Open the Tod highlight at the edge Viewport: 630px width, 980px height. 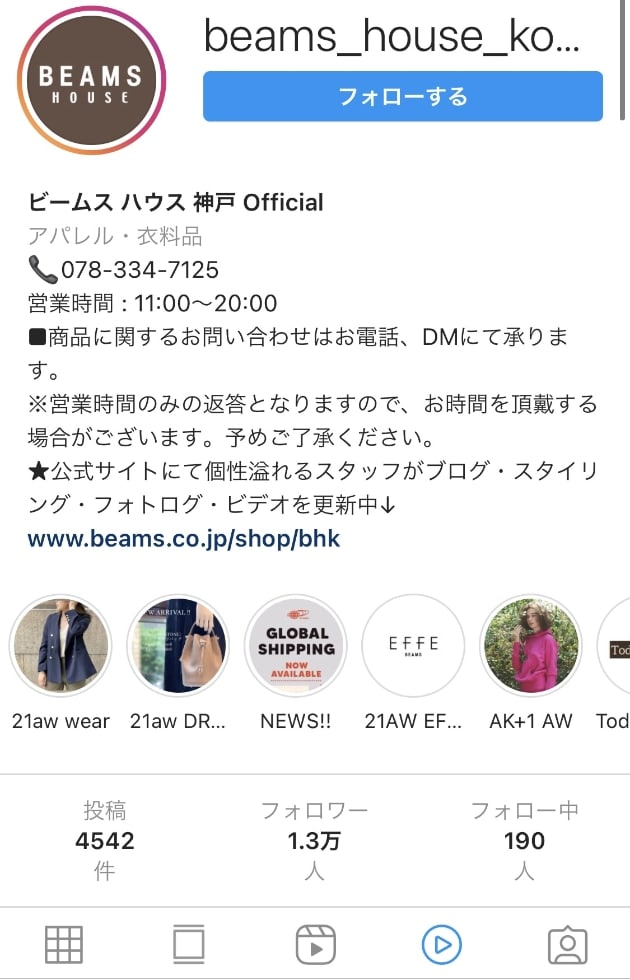[614, 646]
